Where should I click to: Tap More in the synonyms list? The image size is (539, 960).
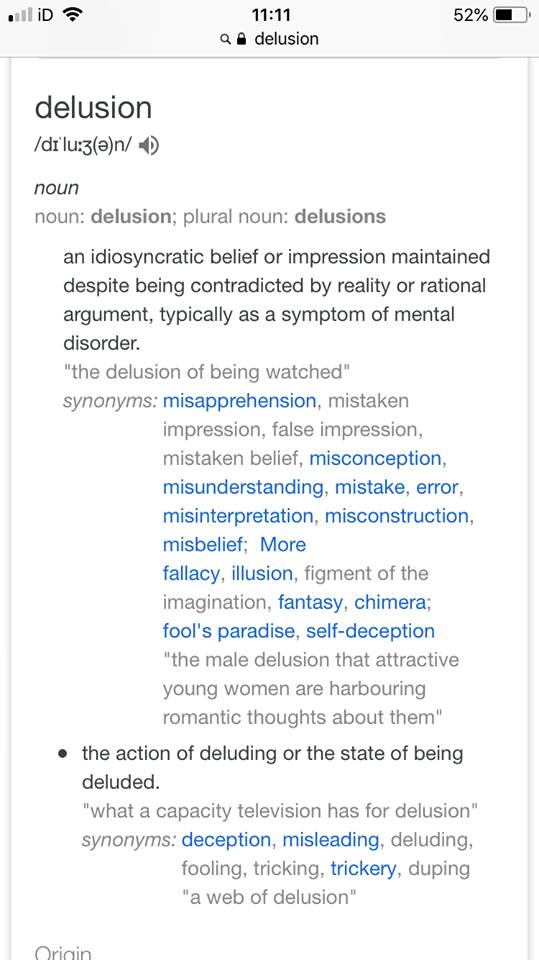(283, 545)
